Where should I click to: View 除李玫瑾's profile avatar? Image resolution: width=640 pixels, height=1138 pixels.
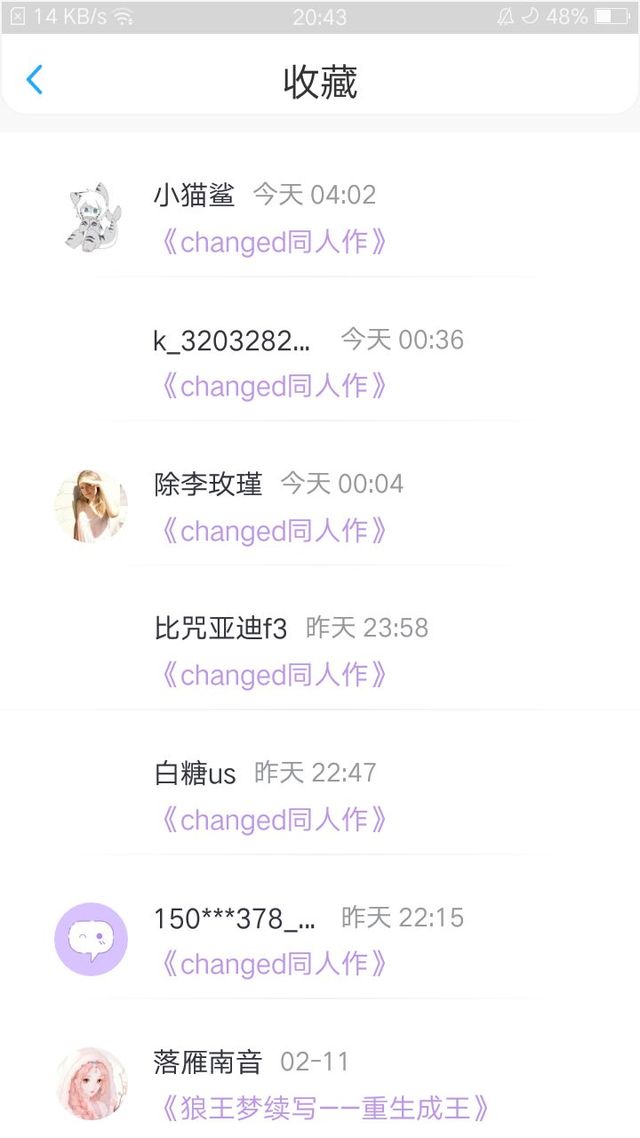coord(91,506)
